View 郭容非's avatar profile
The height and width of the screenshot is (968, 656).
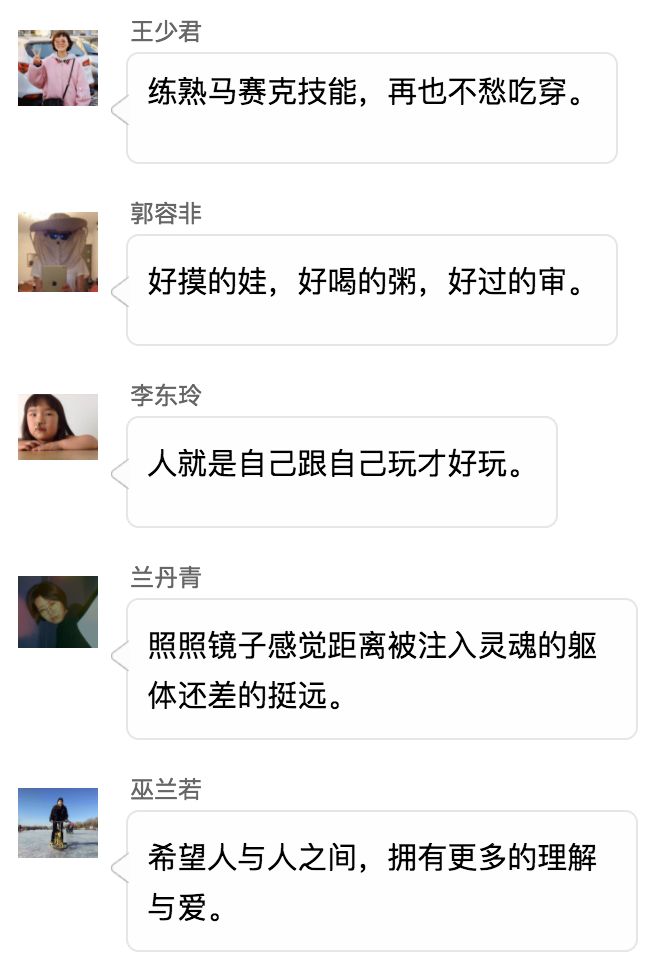[58, 251]
